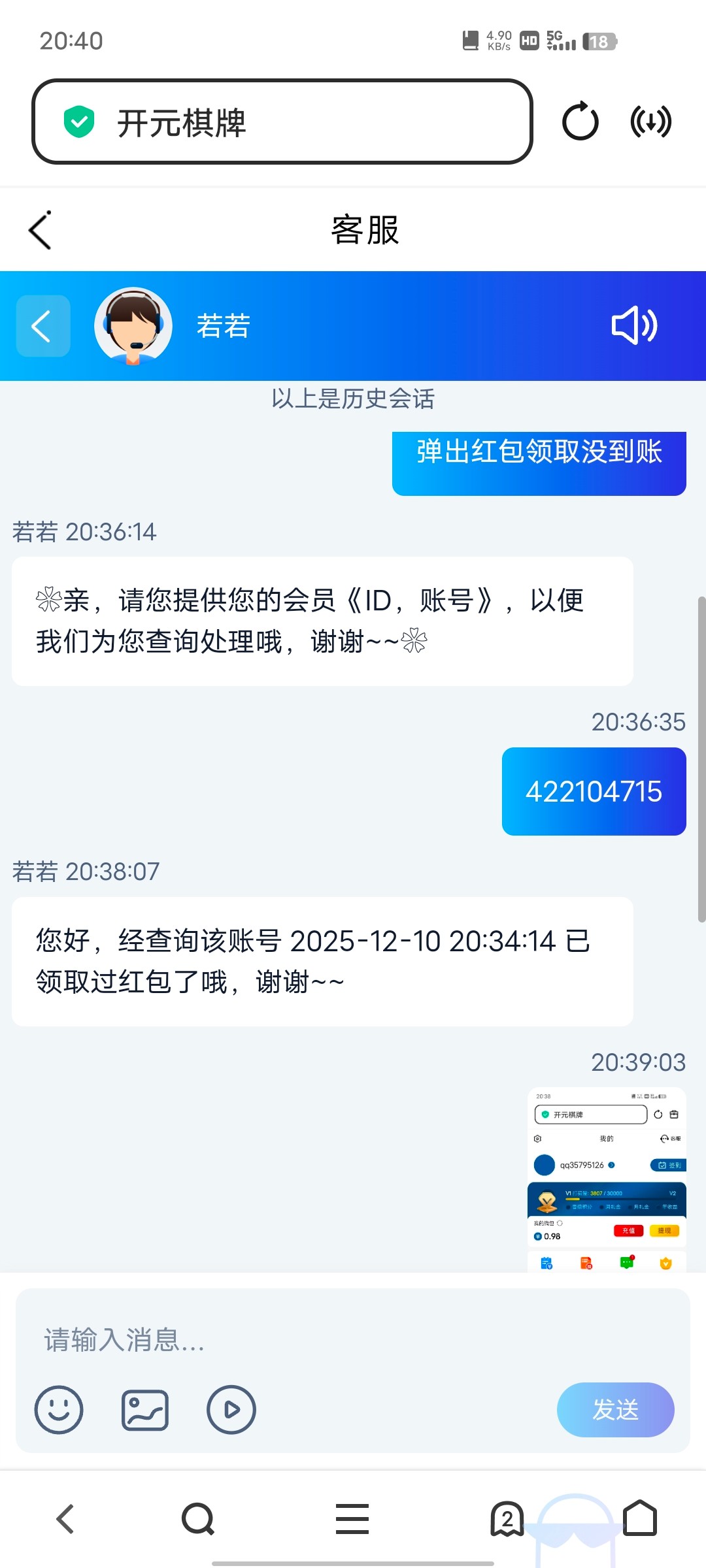
Task: Go back from the 客服 page
Action: [41, 230]
